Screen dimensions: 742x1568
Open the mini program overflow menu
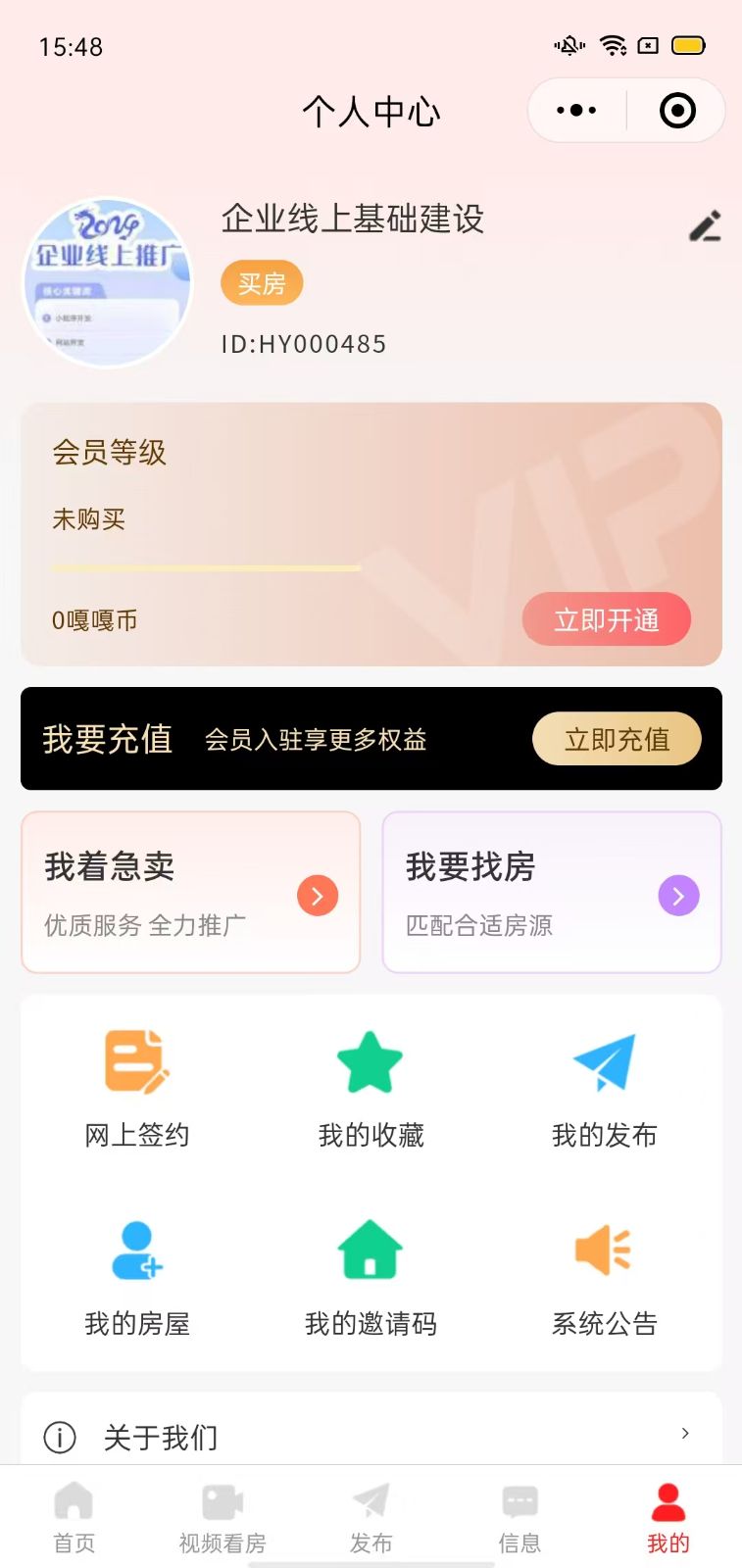[576, 111]
